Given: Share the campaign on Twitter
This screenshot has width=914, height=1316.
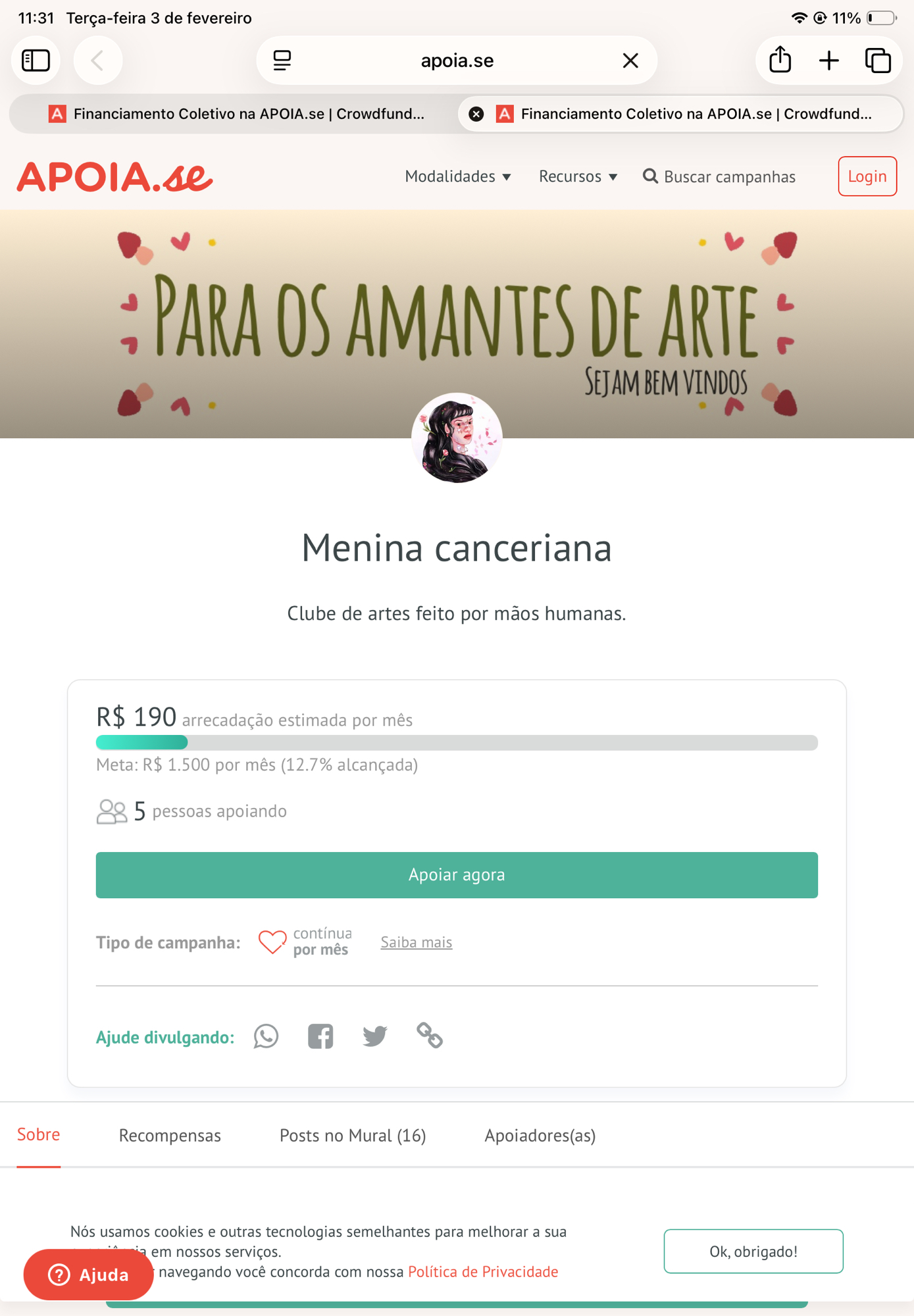Looking at the screenshot, I should point(375,1036).
